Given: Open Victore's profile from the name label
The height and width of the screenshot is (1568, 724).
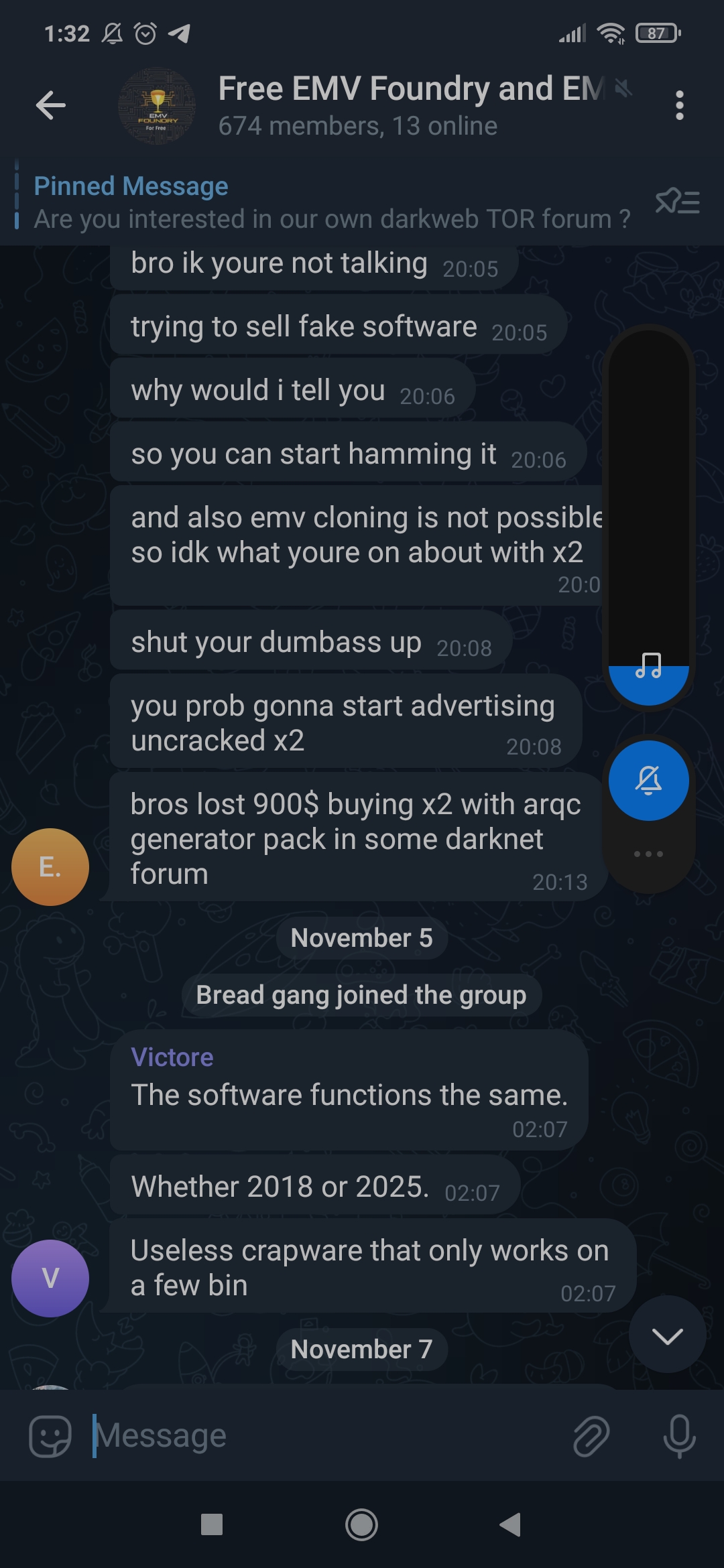Looking at the screenshot, I should coord(172,1057).
